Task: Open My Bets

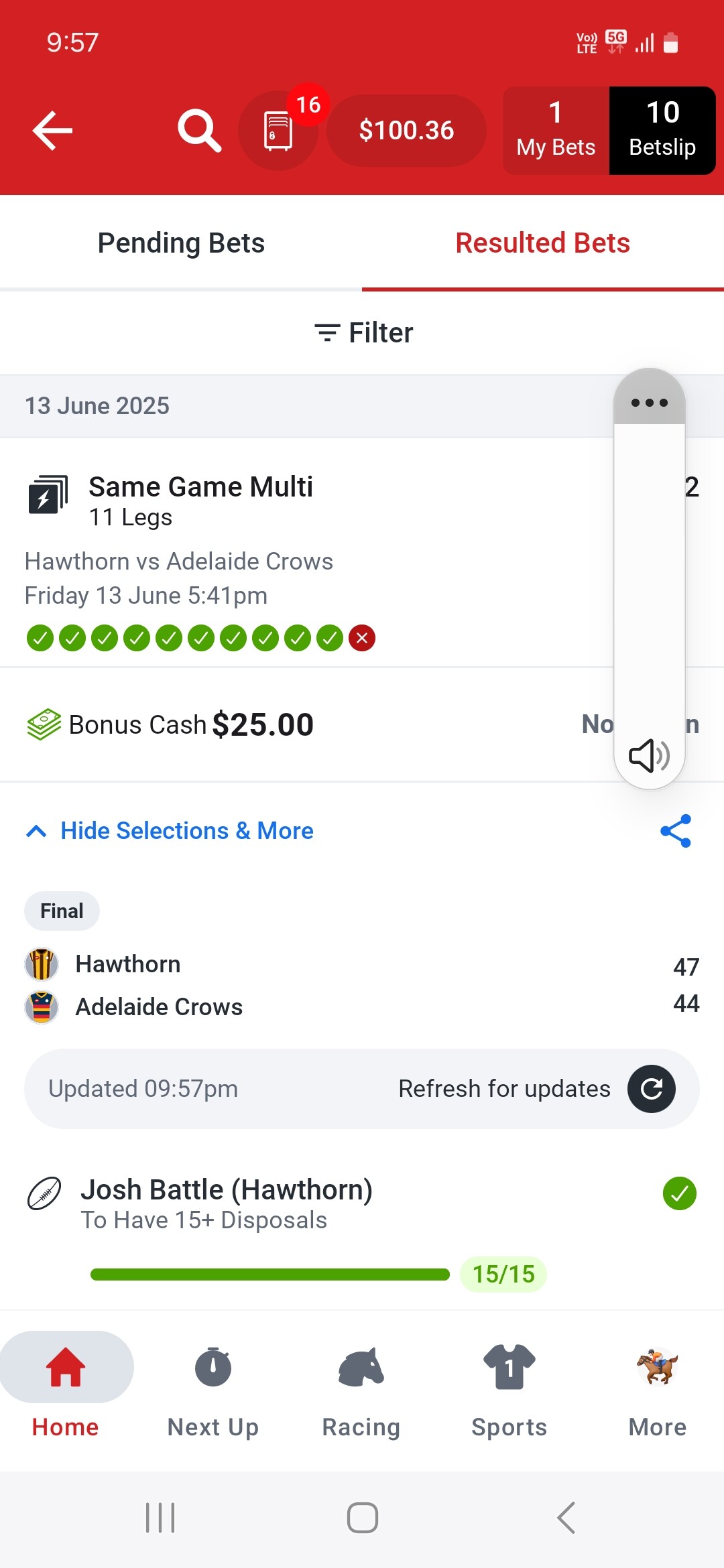Action: 556,130
